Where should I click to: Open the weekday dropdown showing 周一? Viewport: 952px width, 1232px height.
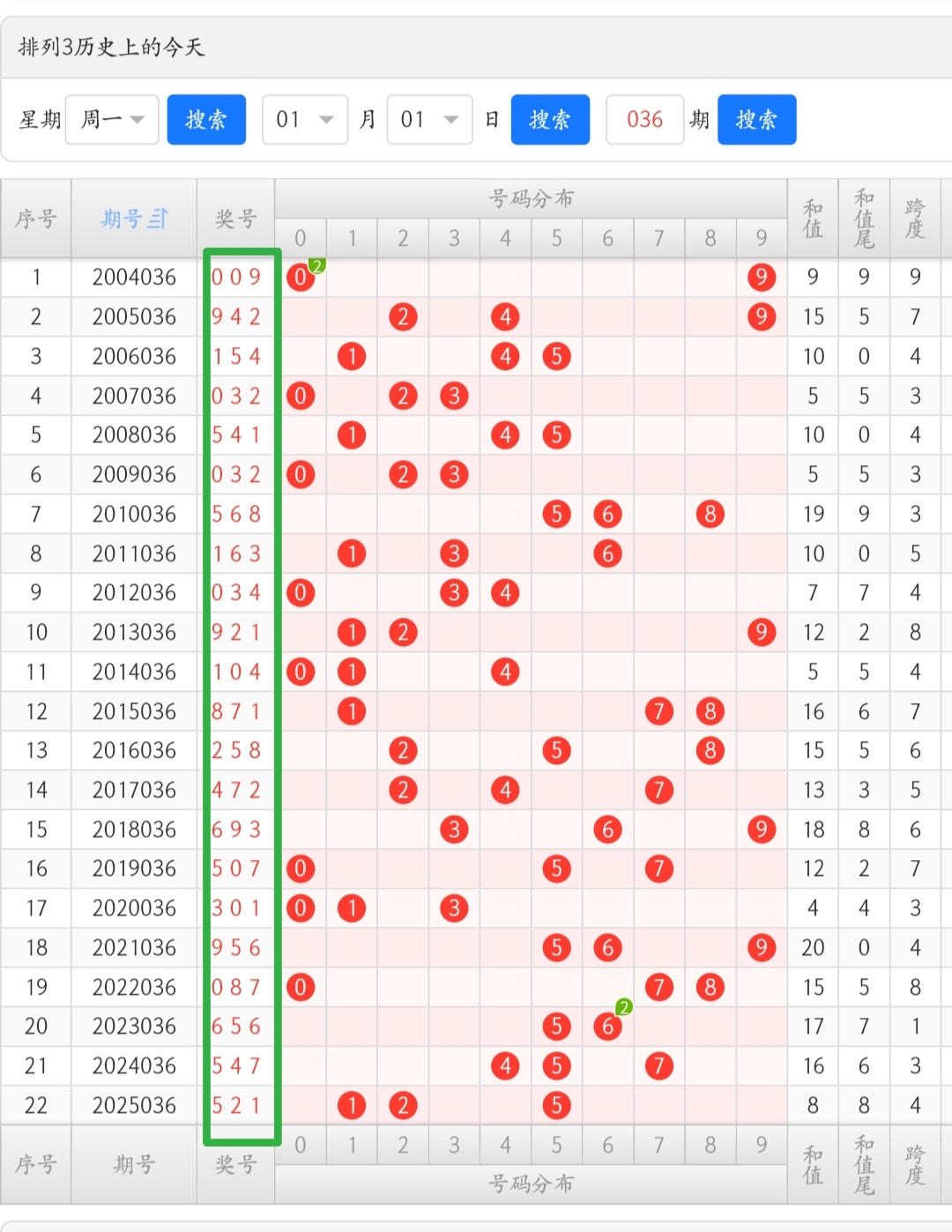112,120
